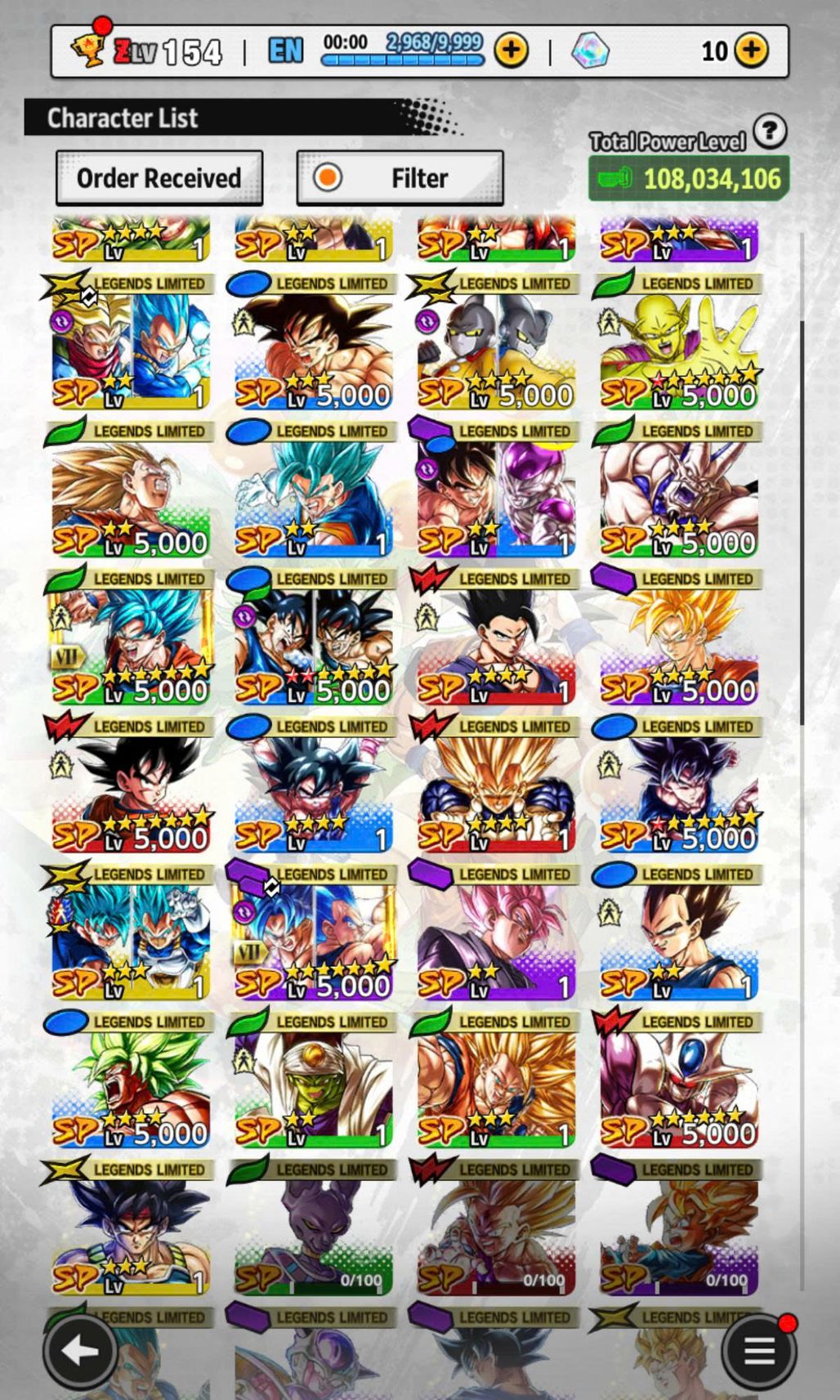Viewport: 840px width, 1400px height.
Task: Tap the help question mark icon
Action: (x=769, y=131)
